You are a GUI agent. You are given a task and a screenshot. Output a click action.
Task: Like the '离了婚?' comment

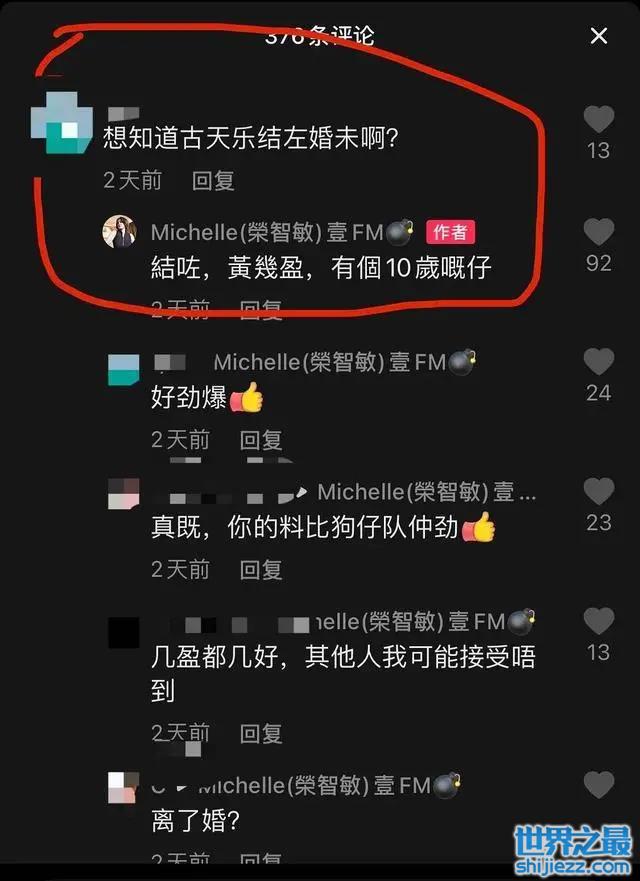(x=598, y=785)
